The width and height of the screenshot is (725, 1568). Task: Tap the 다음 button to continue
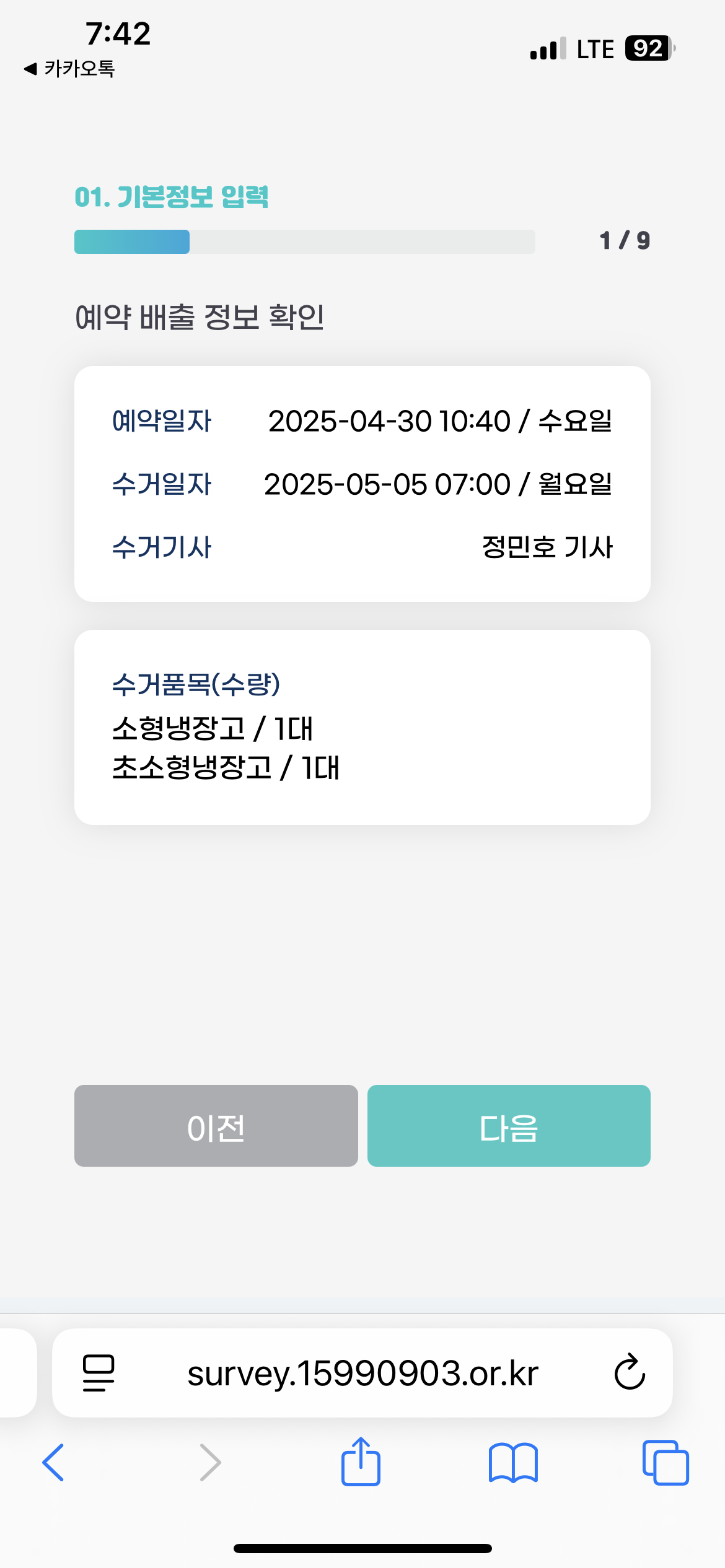(x=509, y=1125)
